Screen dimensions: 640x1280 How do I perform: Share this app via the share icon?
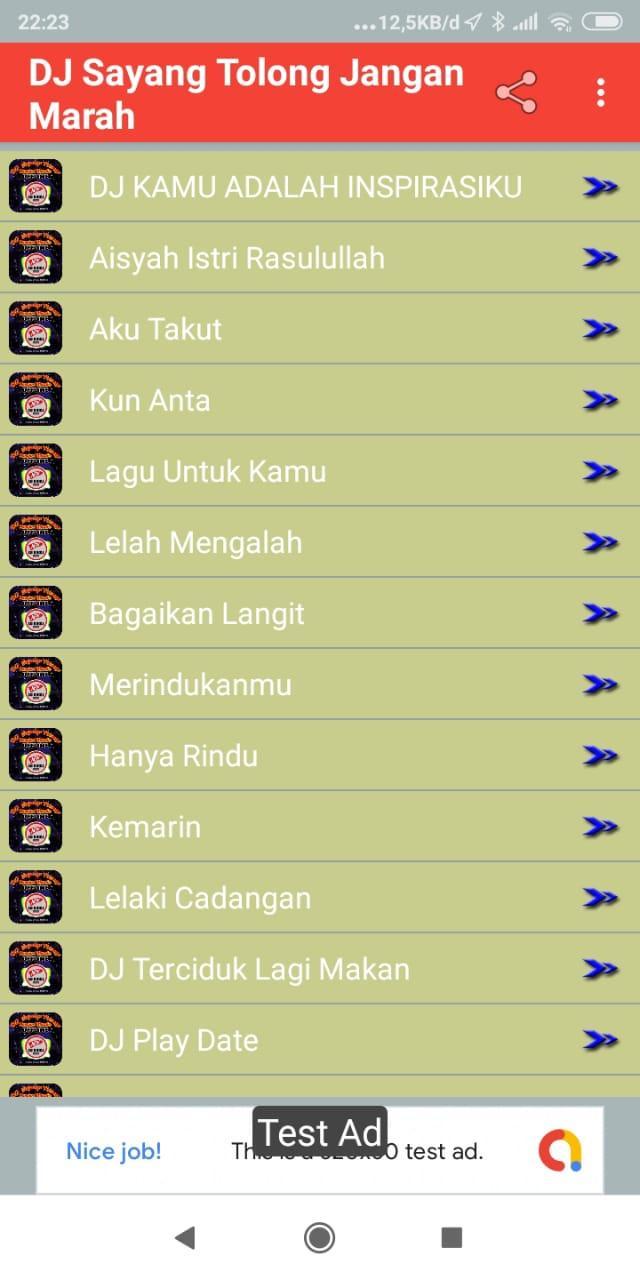(x=516, y=93)
